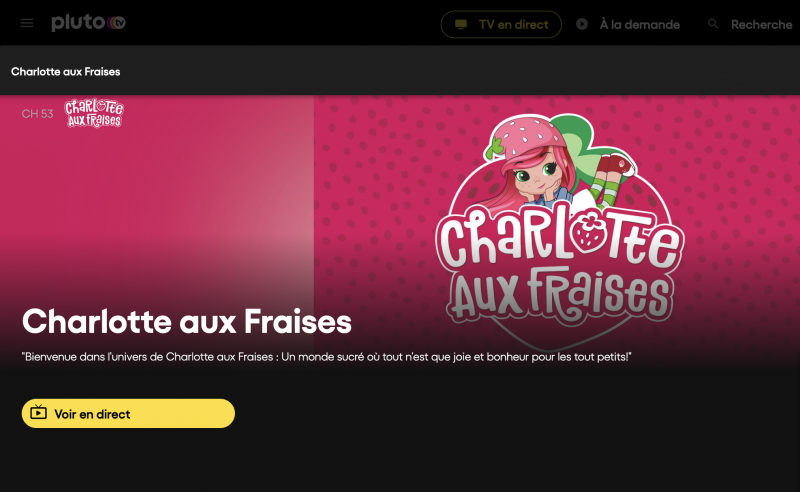Switch to À la demande
Screen dimensions: 800x492
[628, 25]
